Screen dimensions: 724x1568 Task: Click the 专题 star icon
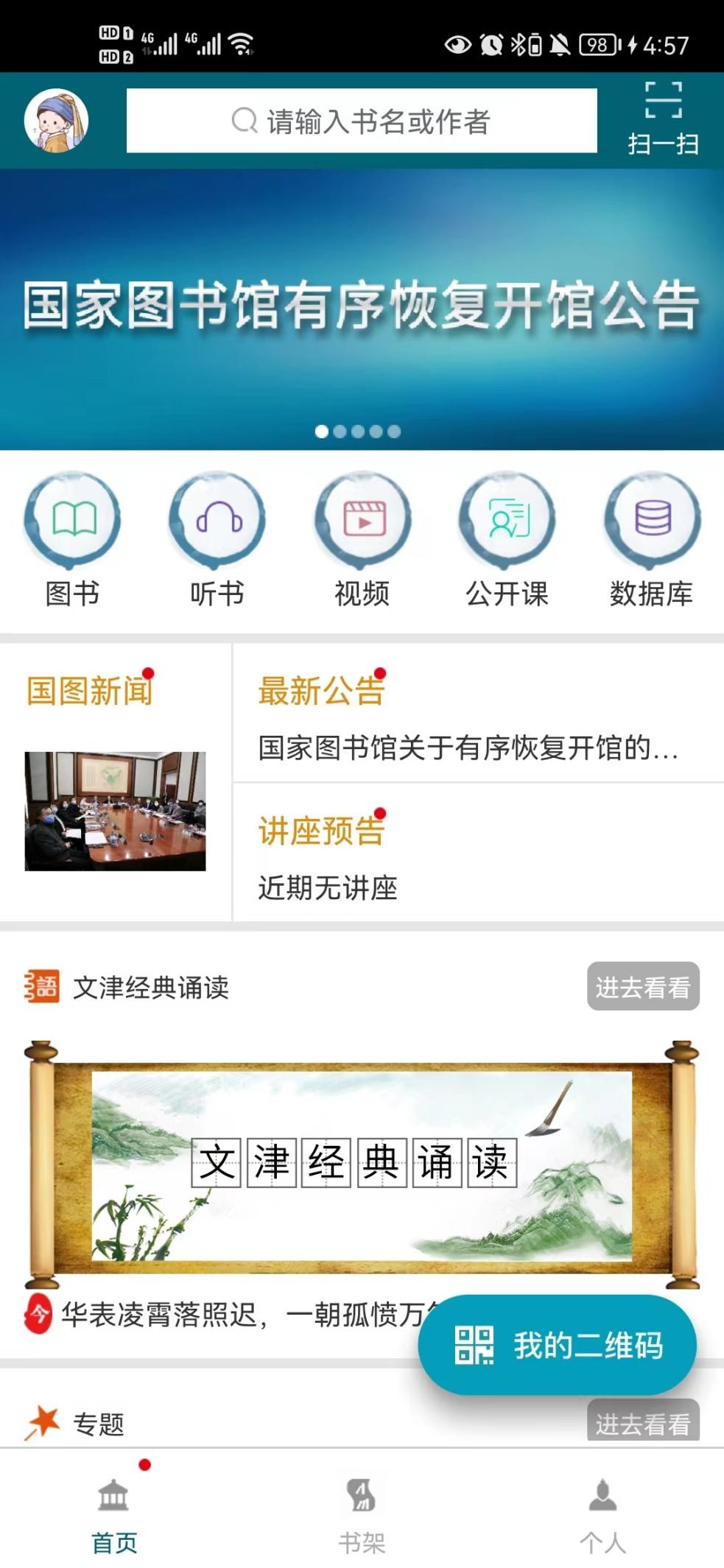42,1420
